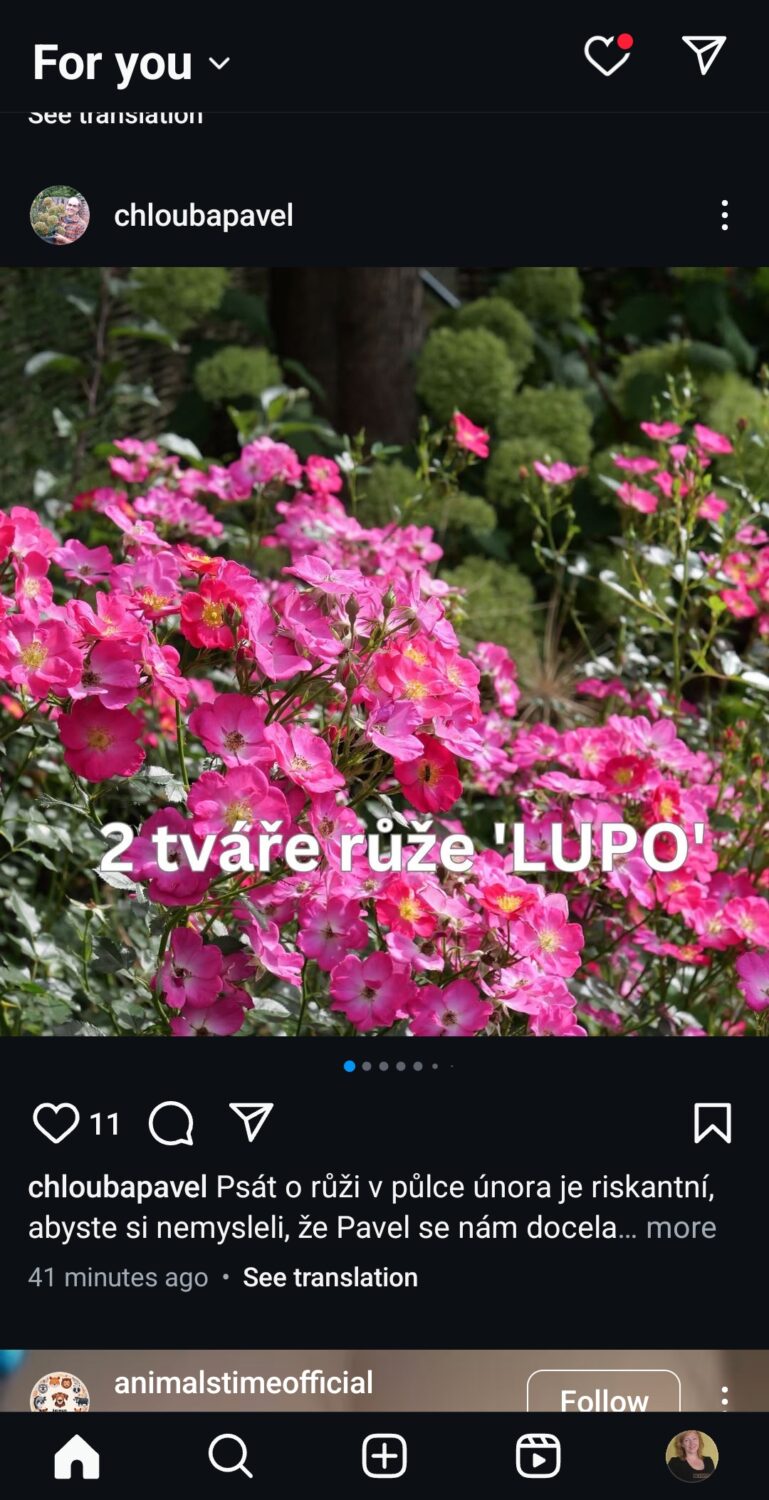
Task: Open chloubapavel post overflow menu
Action: pos(725,215)
